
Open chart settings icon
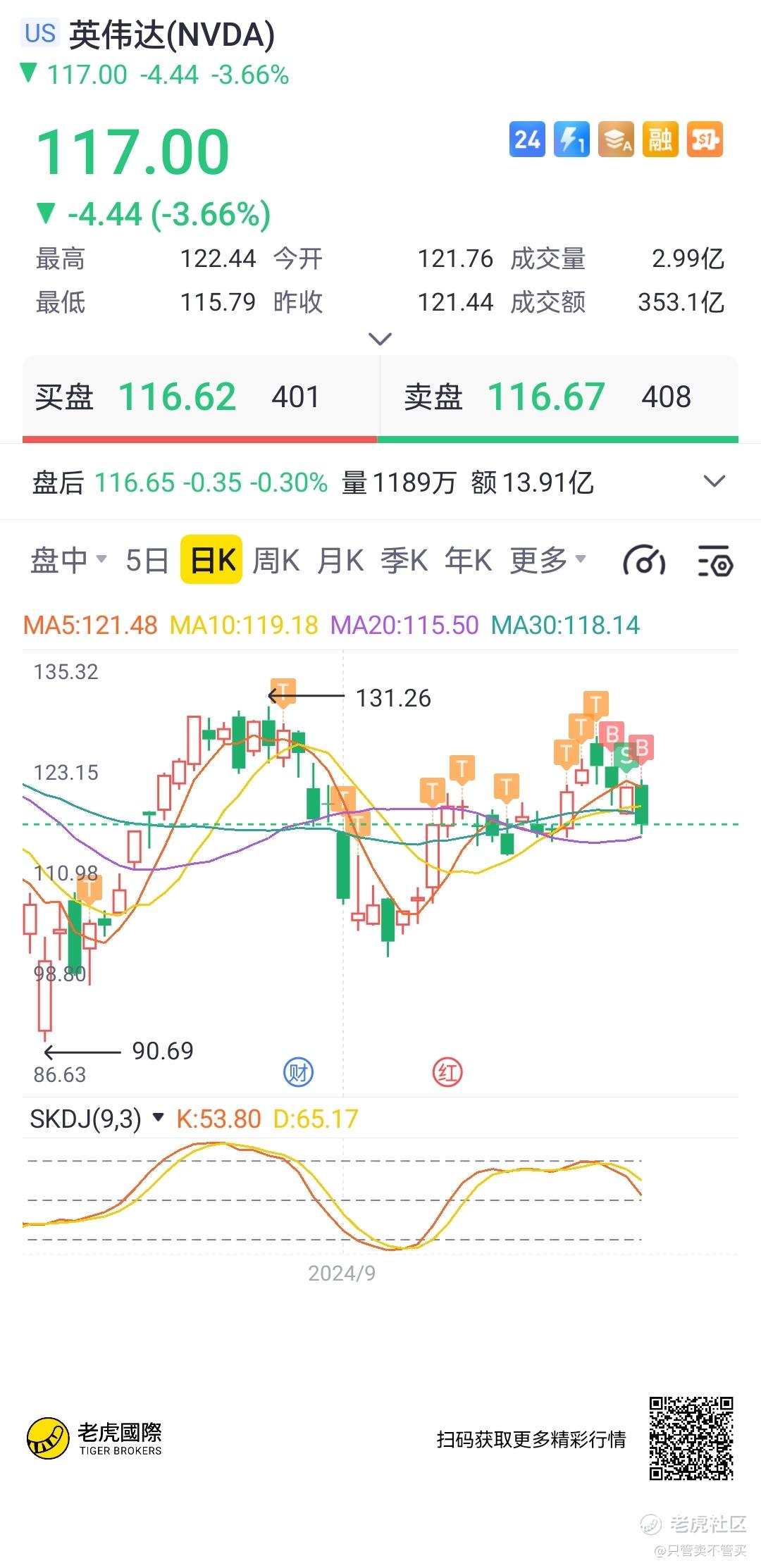click(715, 561)
